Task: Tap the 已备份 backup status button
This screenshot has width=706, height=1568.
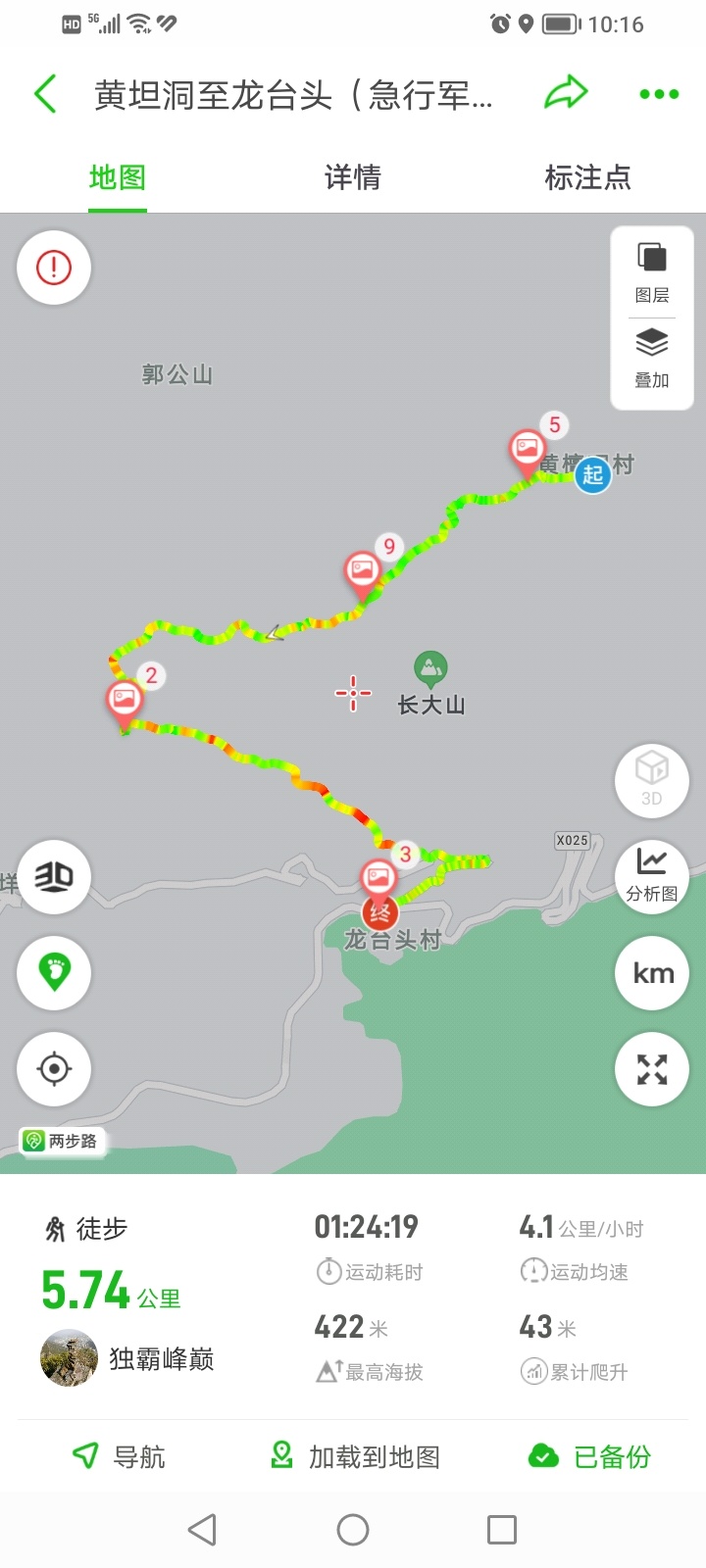Action: (589, 1456)
